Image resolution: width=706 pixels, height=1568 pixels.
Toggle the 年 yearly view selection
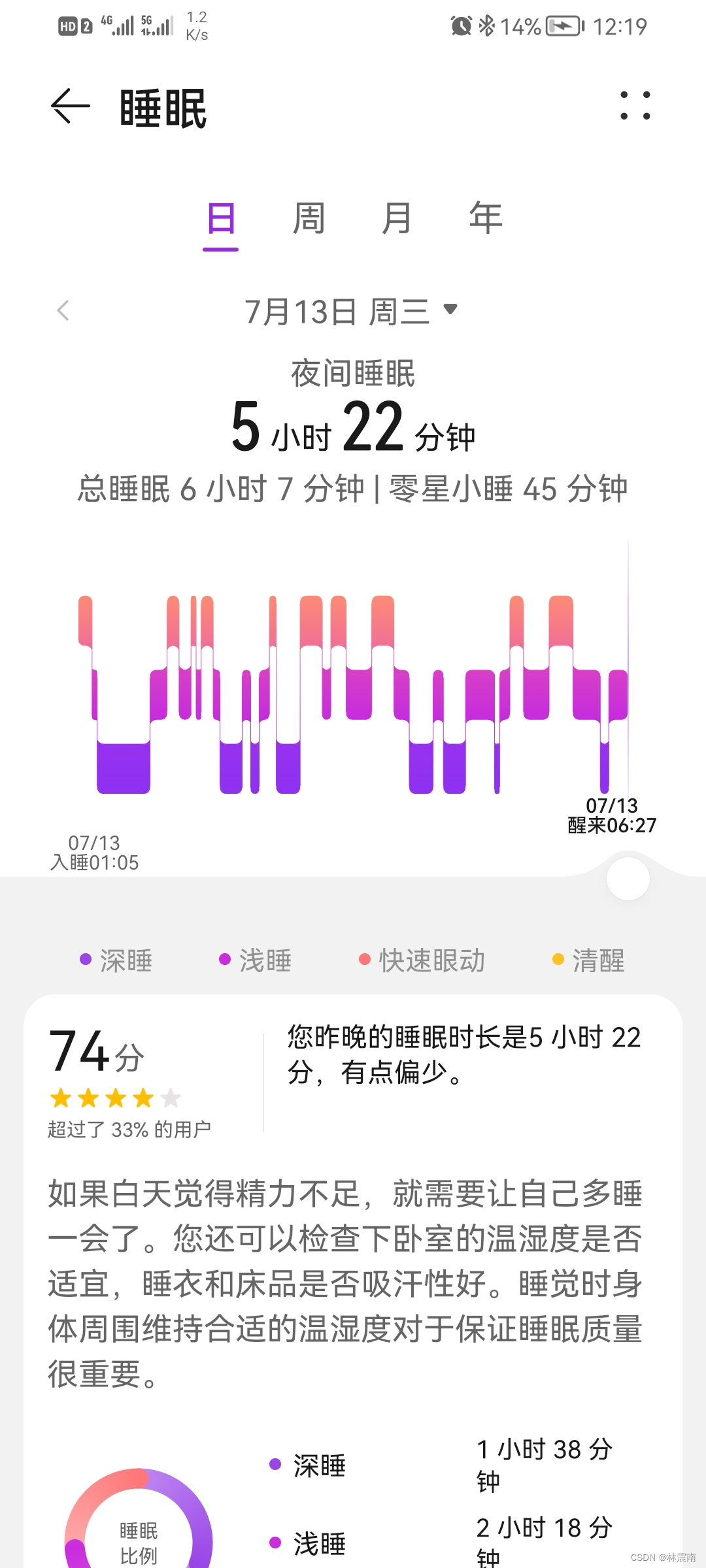coord(484,219)
